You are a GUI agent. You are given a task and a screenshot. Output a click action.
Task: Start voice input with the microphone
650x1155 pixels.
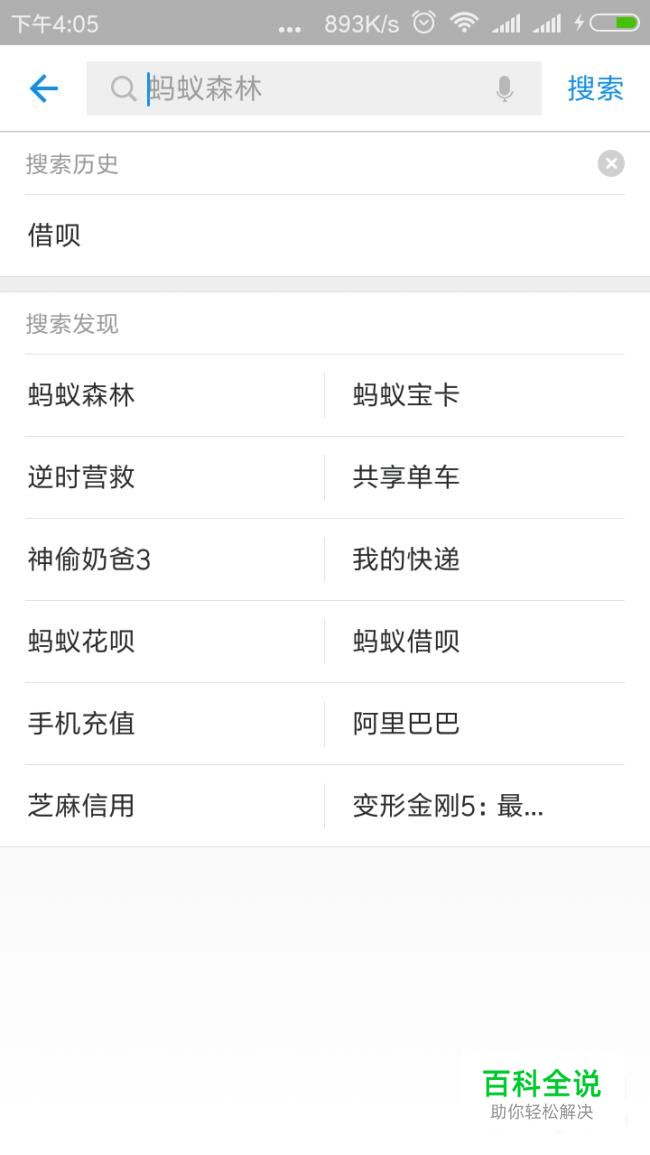504,89
